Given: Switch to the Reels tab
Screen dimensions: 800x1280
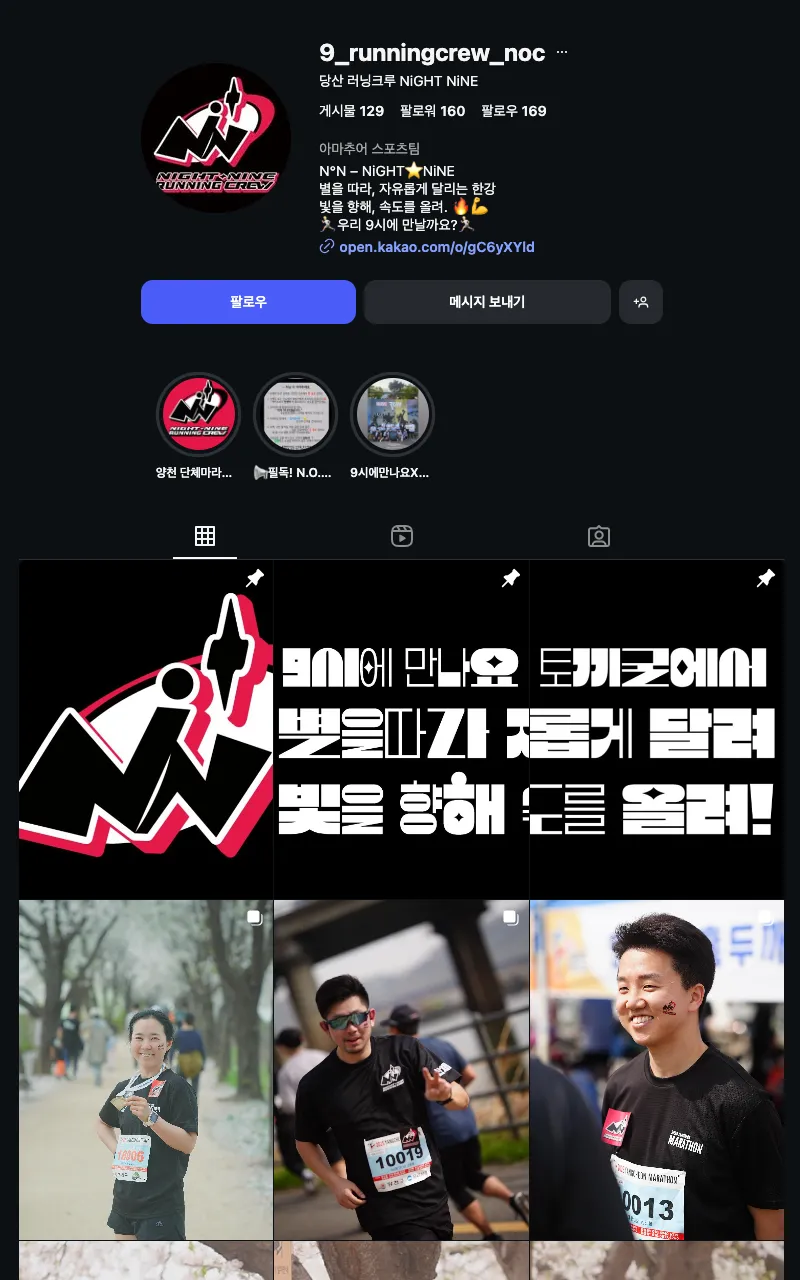Looking at the screenshot, I should click(x=402, y=536).
